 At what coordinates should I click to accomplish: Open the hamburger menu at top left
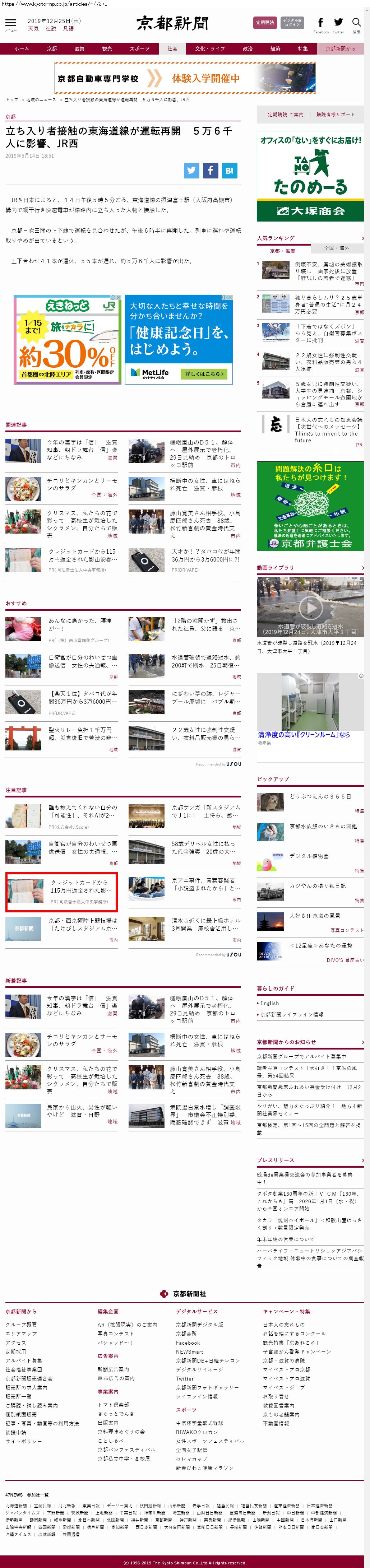(10, 24)
